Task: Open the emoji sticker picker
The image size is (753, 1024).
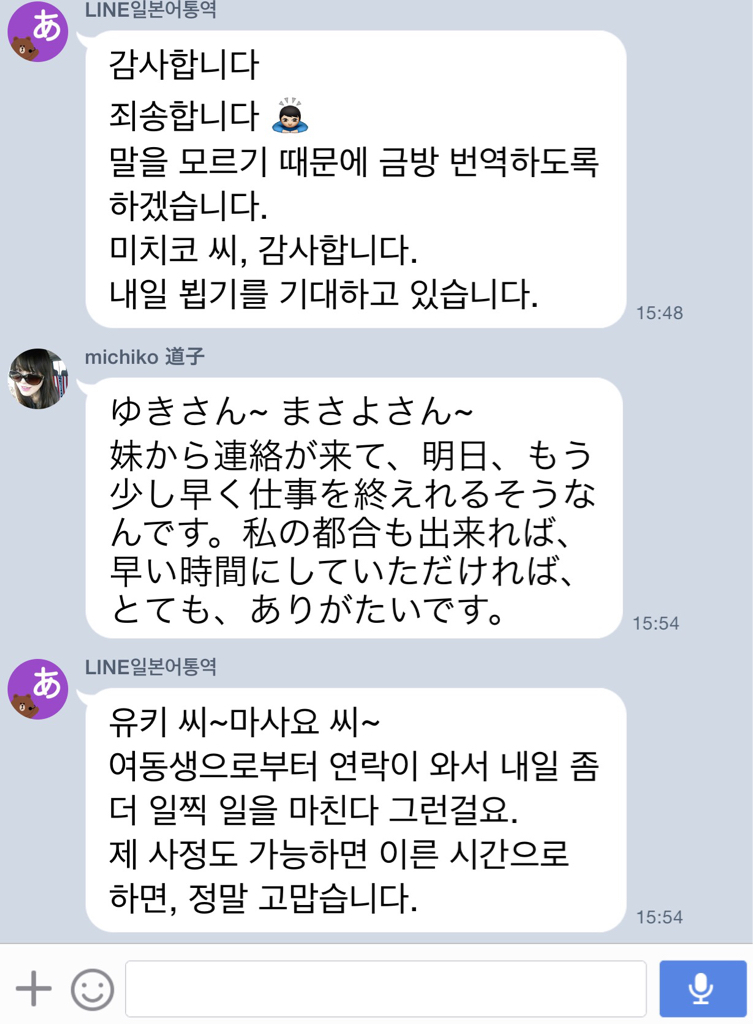Action: coord(92,989)
